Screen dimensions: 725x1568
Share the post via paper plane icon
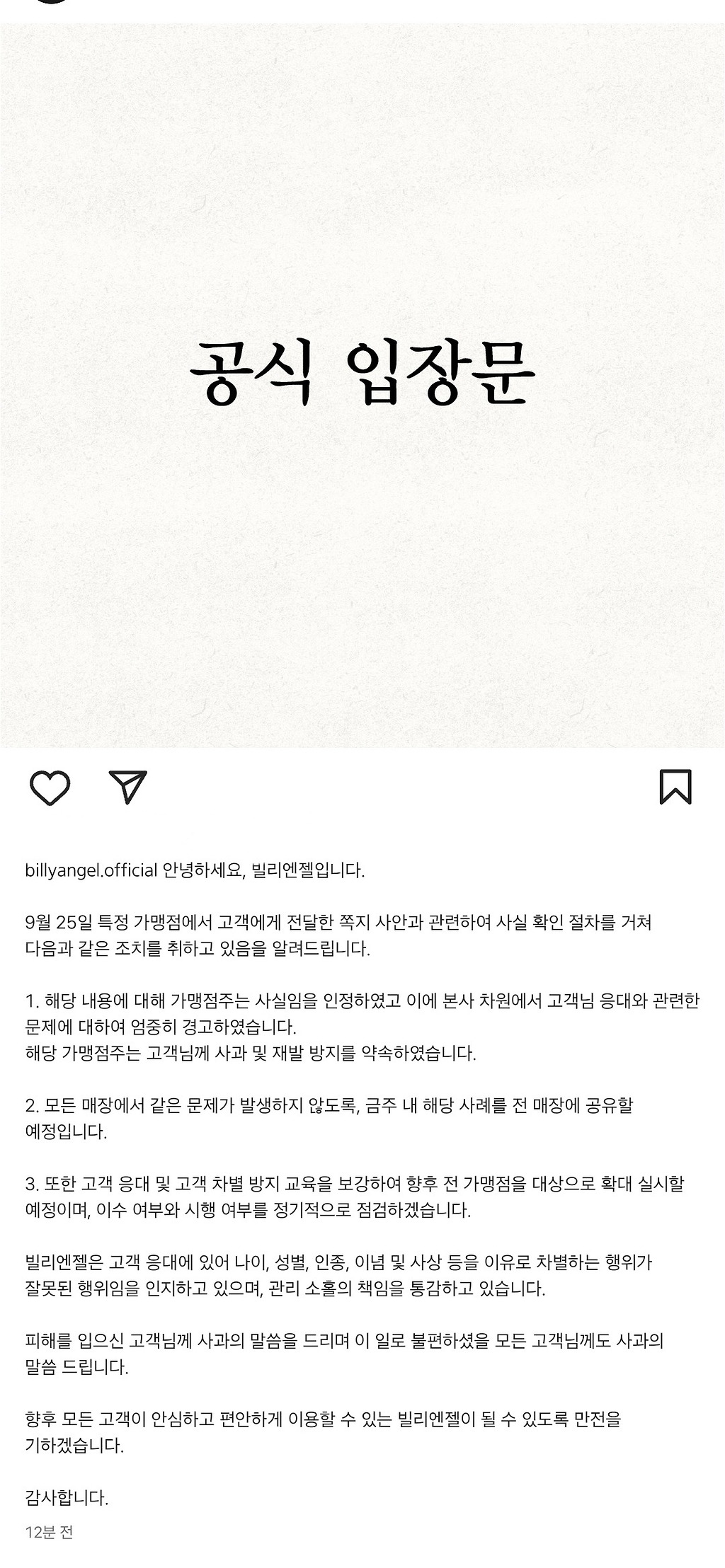(x=128, y=786)
